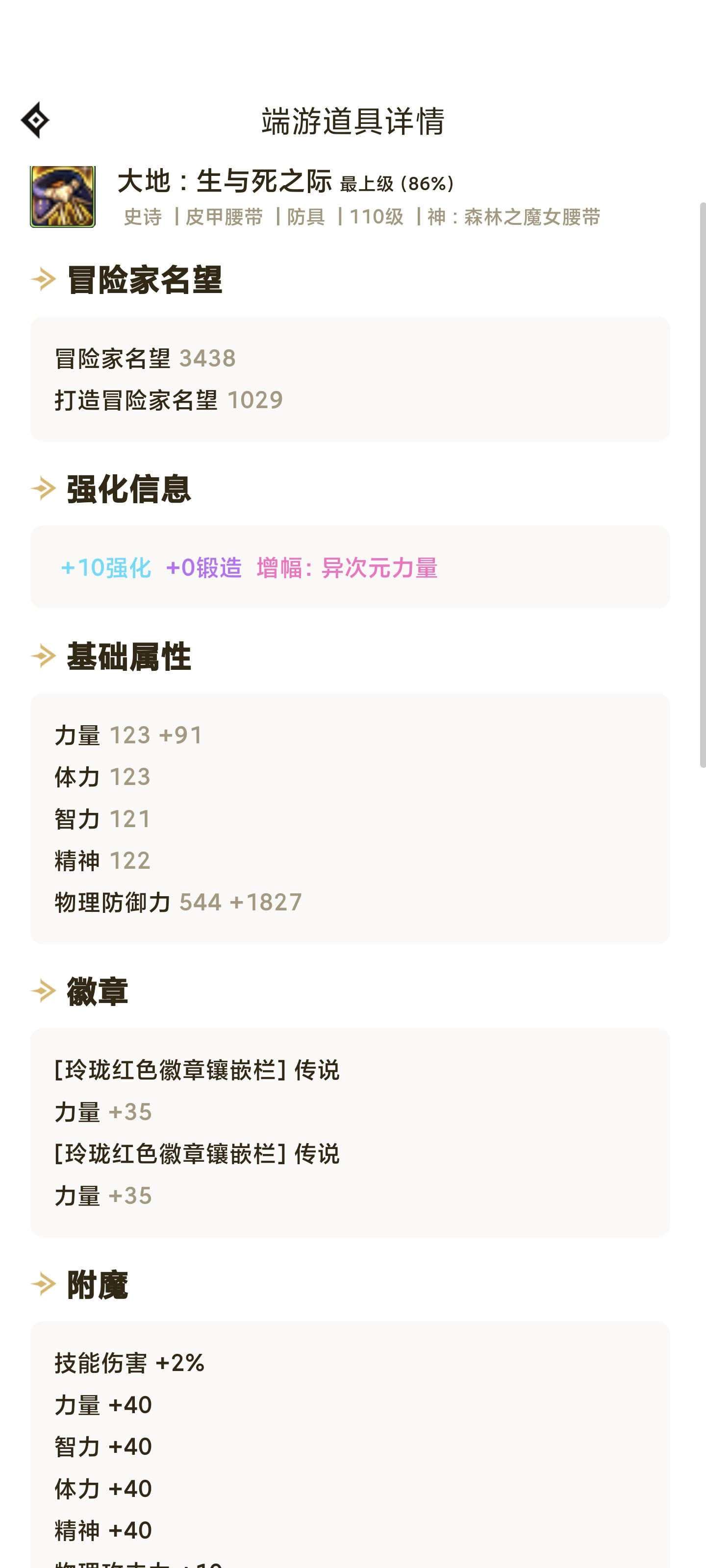This screenshot has height=1568, width=706.
Task: Tap the diamond back icon
Action: pyautogui.click(x=35, y=120)
